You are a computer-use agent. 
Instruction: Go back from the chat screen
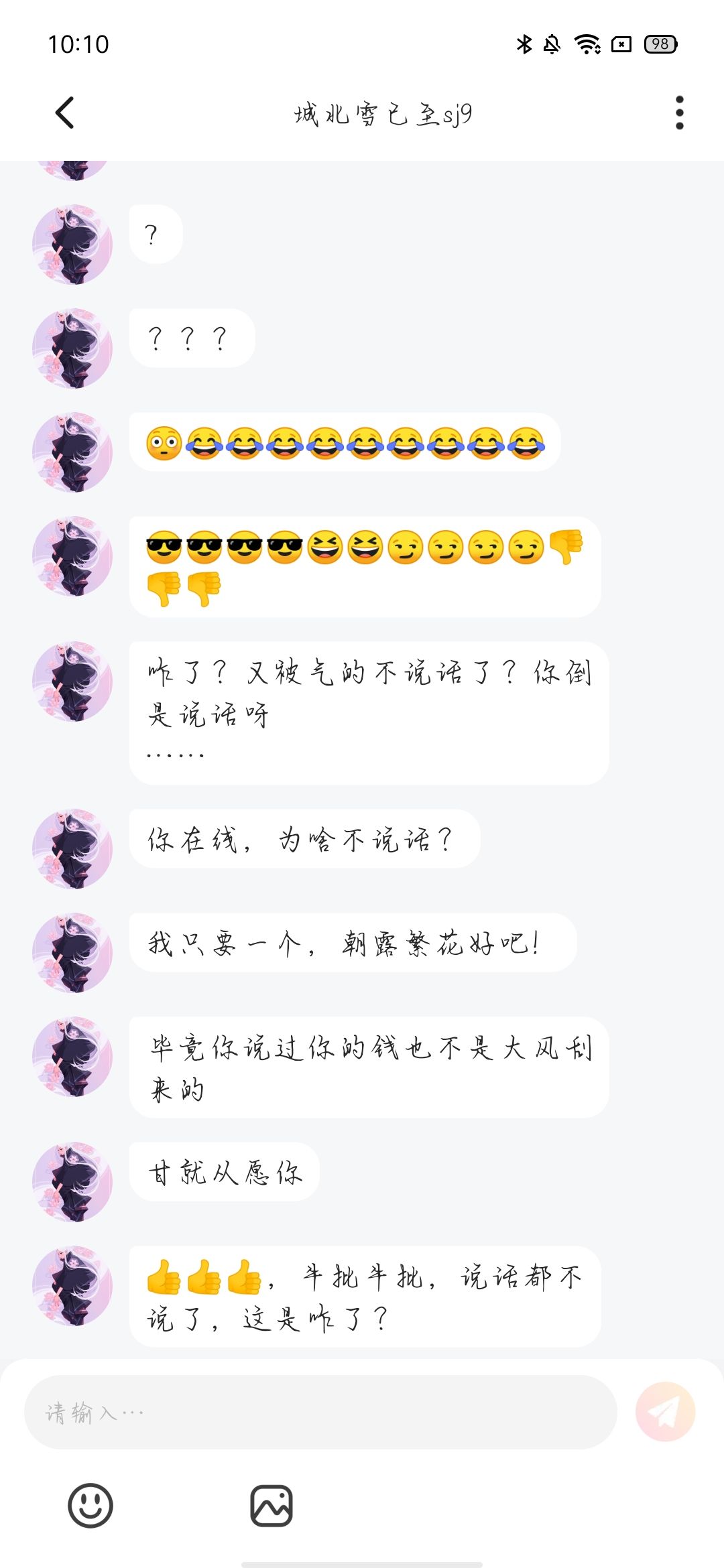point(65,113)
